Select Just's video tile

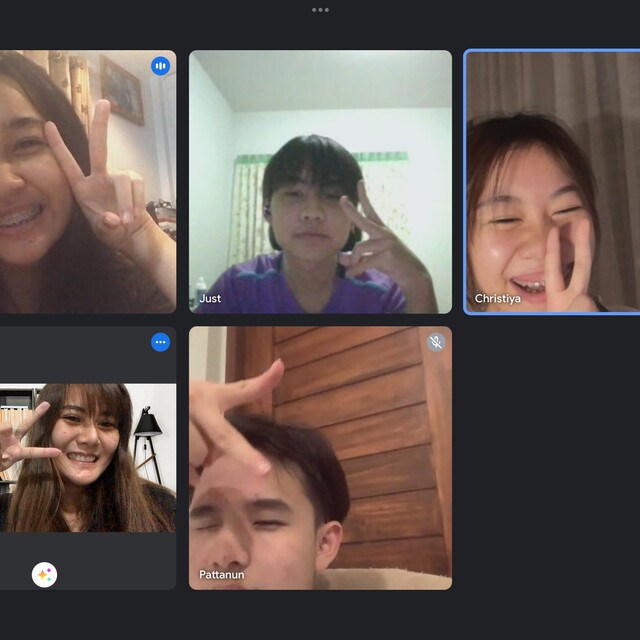(320, 182)
